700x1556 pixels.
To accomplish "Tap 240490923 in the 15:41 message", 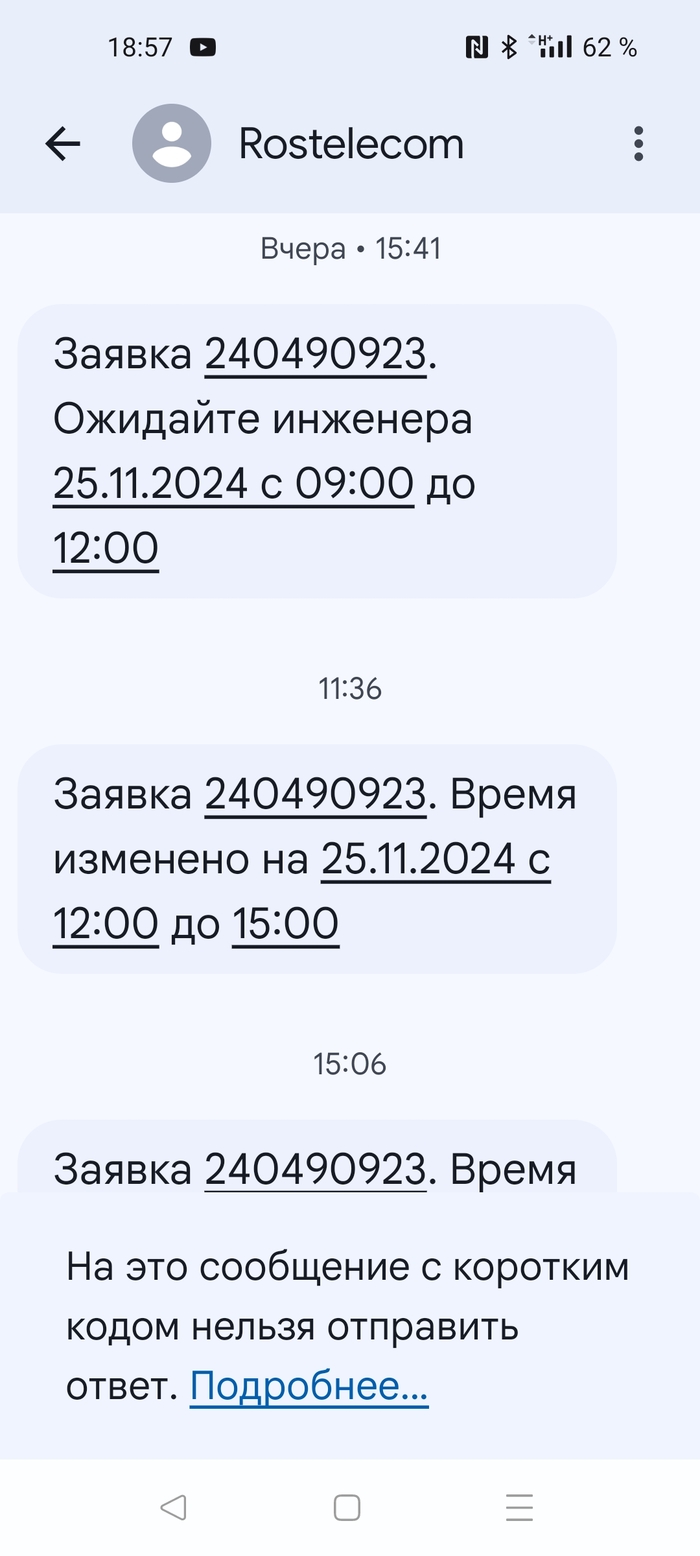I will click(x=316, y=354).
